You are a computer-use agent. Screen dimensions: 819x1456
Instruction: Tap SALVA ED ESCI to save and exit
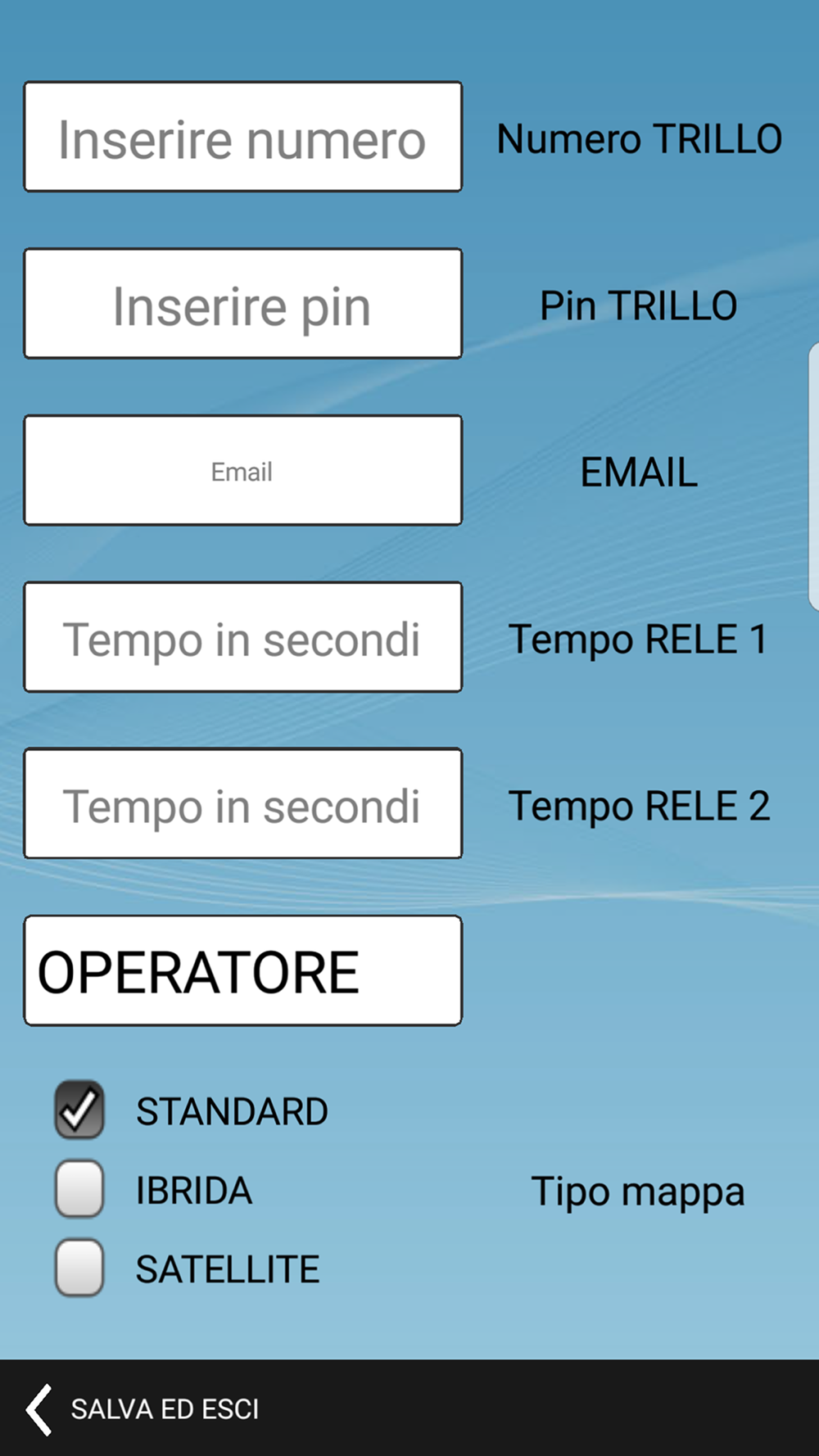143,1409
